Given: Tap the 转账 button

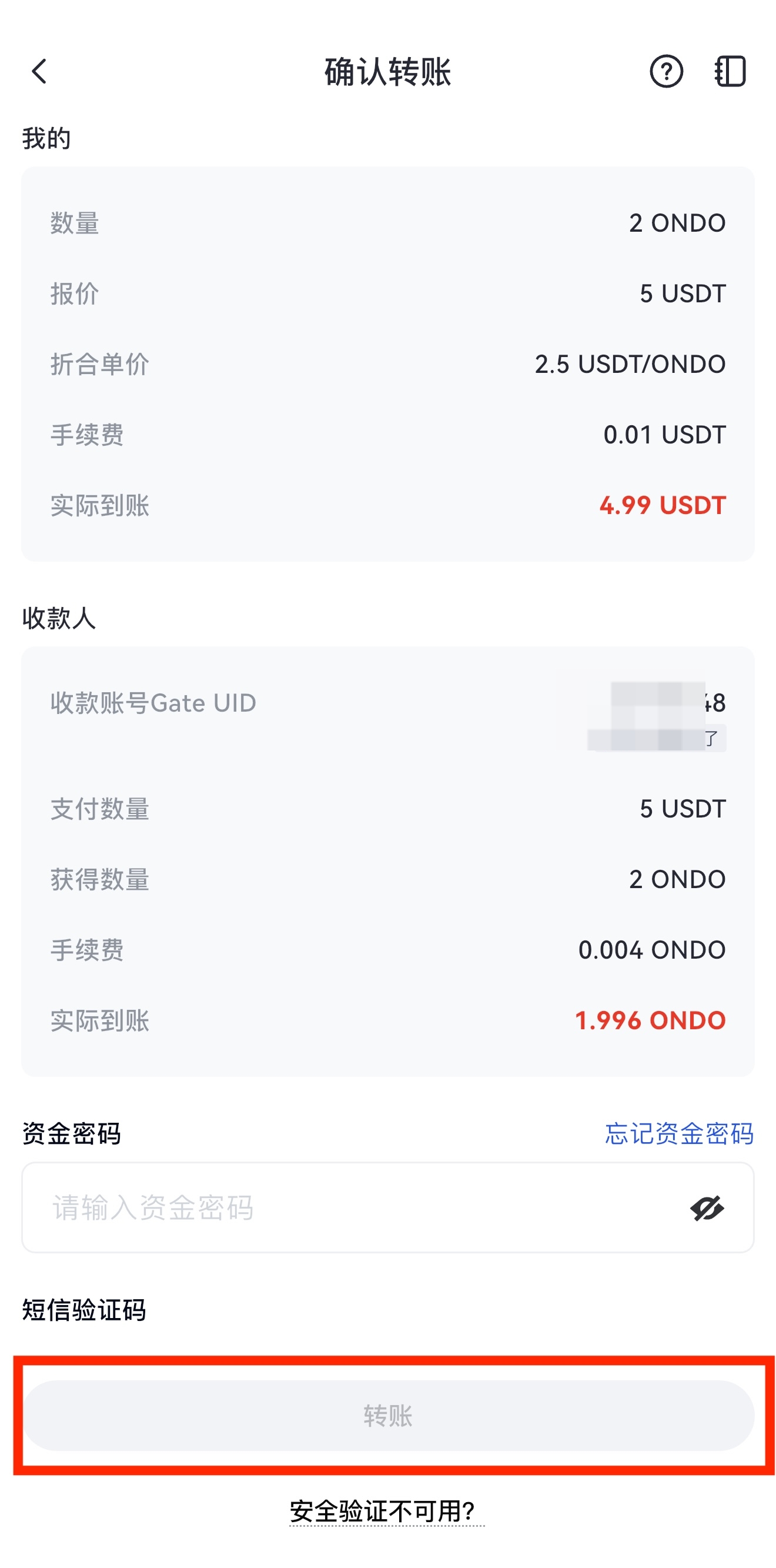Looking at the screenshot, I should pyautogui.click(x=387, y=1415).
